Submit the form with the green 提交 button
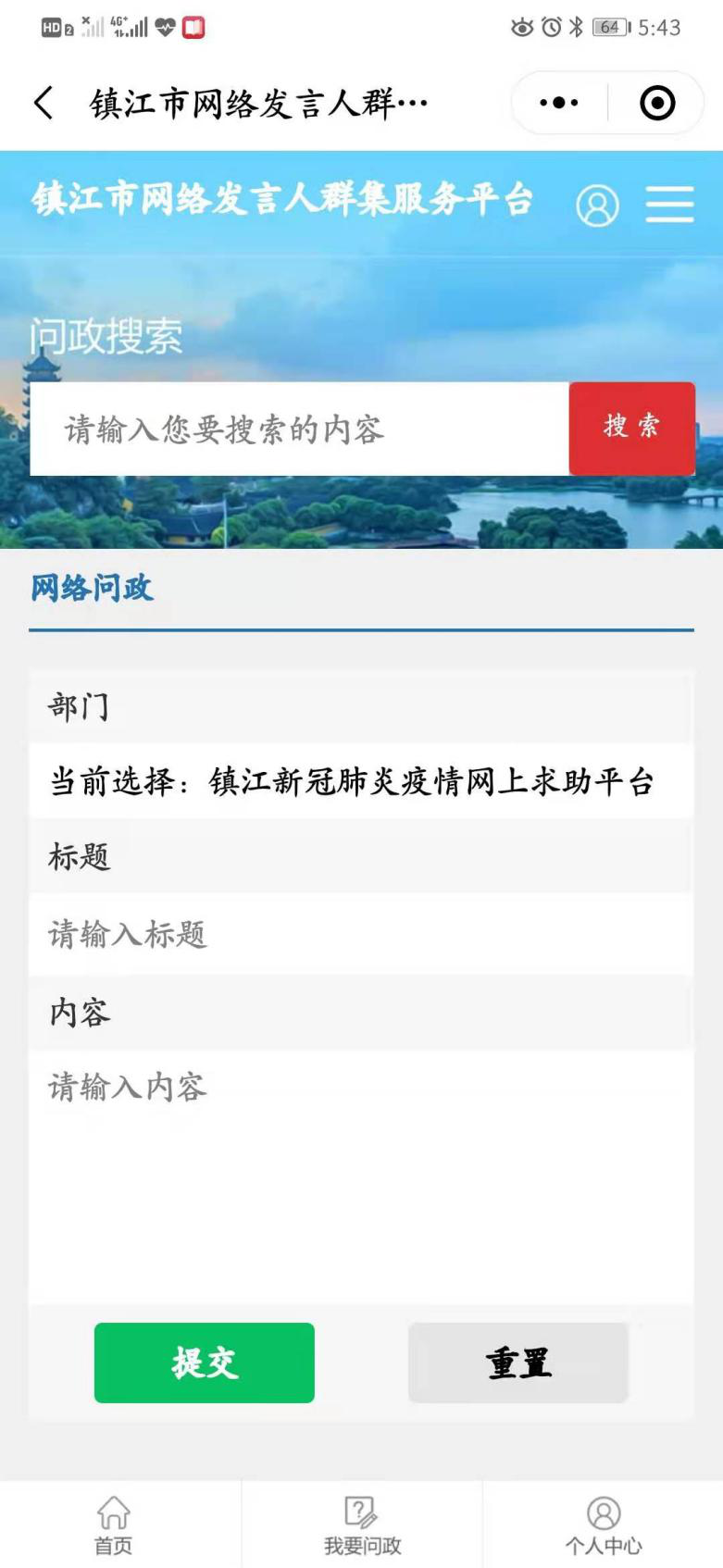The height and width of the screenshot is (1568, 723). pyautogui.click(x=205, y=1363)
